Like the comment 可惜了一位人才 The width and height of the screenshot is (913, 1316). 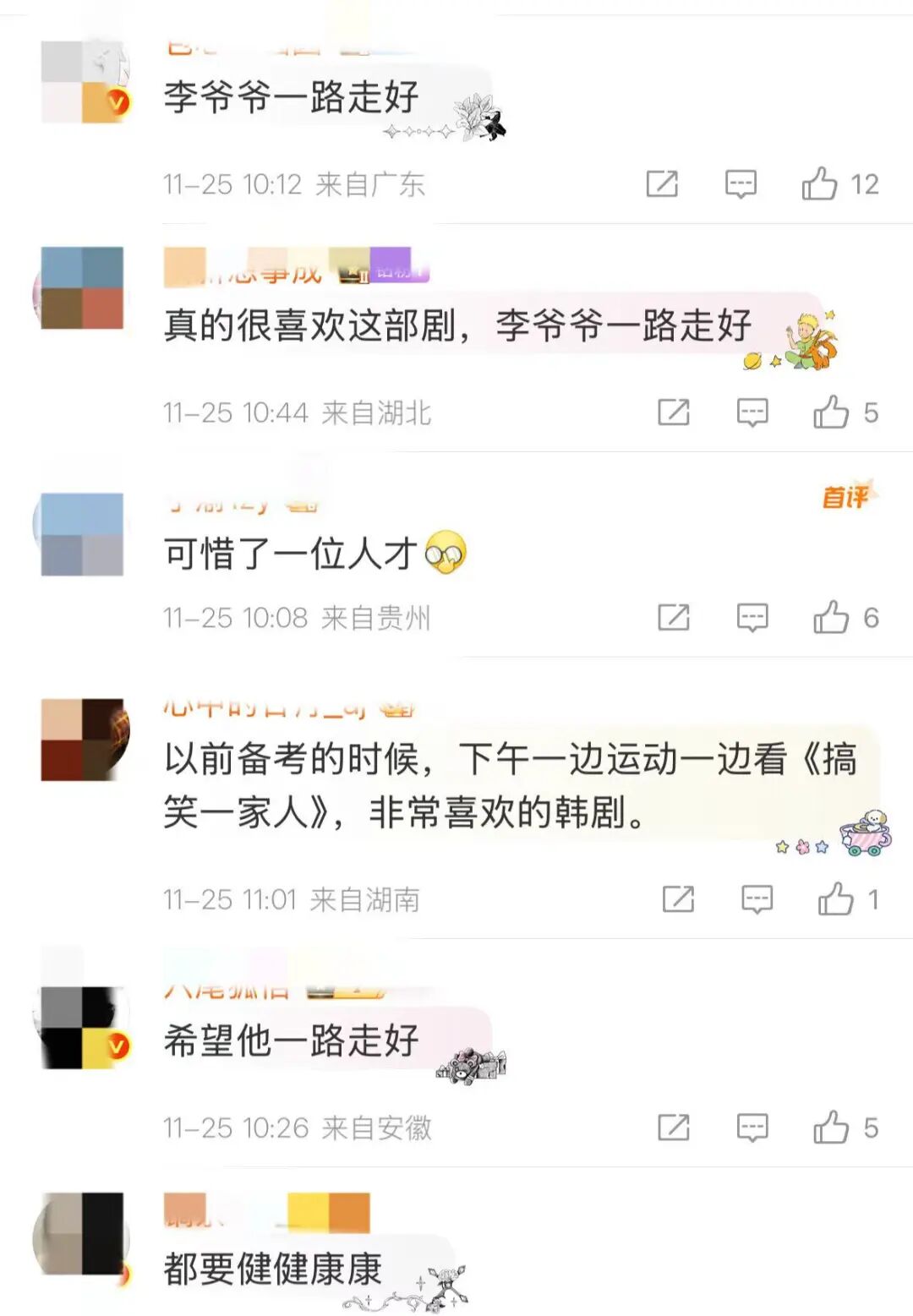coord(831,618)
